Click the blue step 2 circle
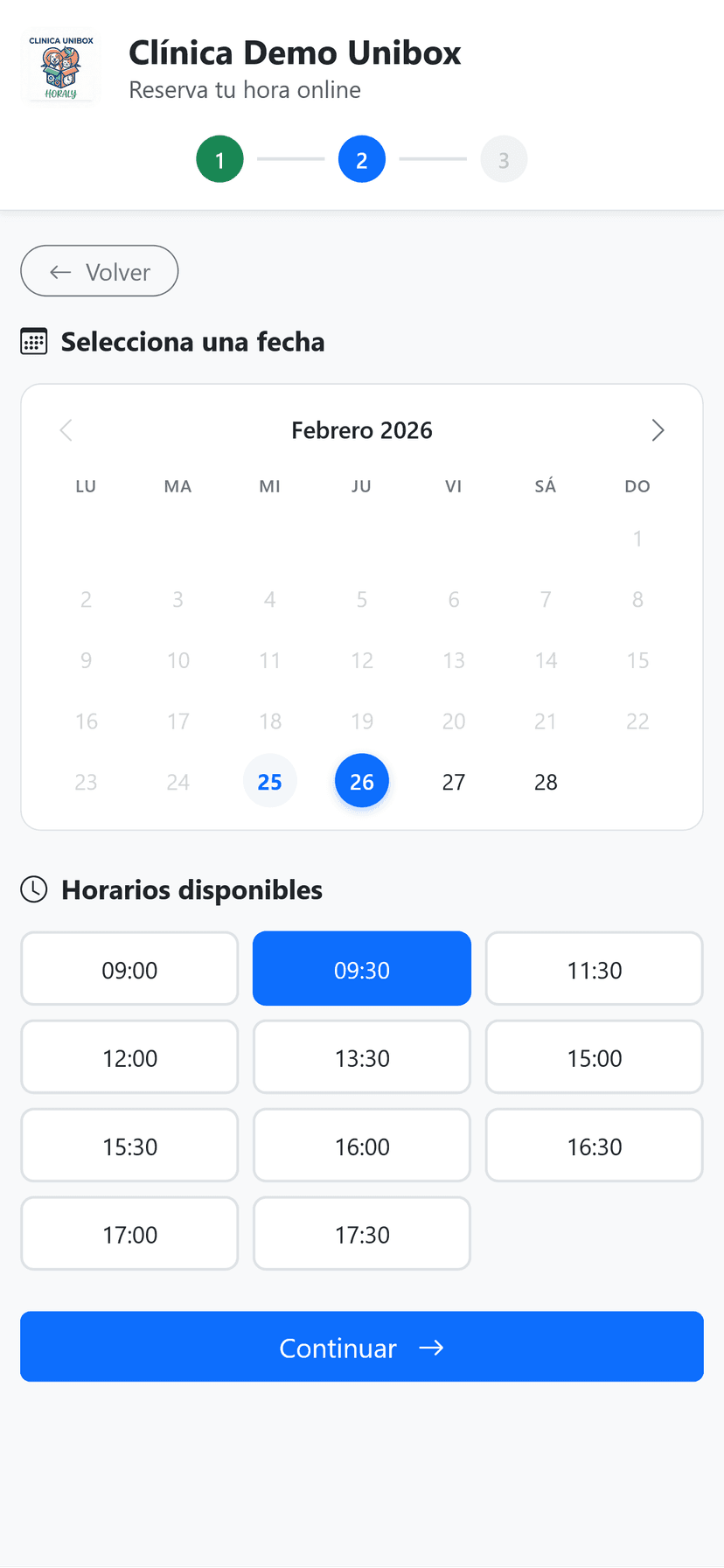Viewport: 724px width, 1568px height. pyautogui.click(x=362, y=158)
